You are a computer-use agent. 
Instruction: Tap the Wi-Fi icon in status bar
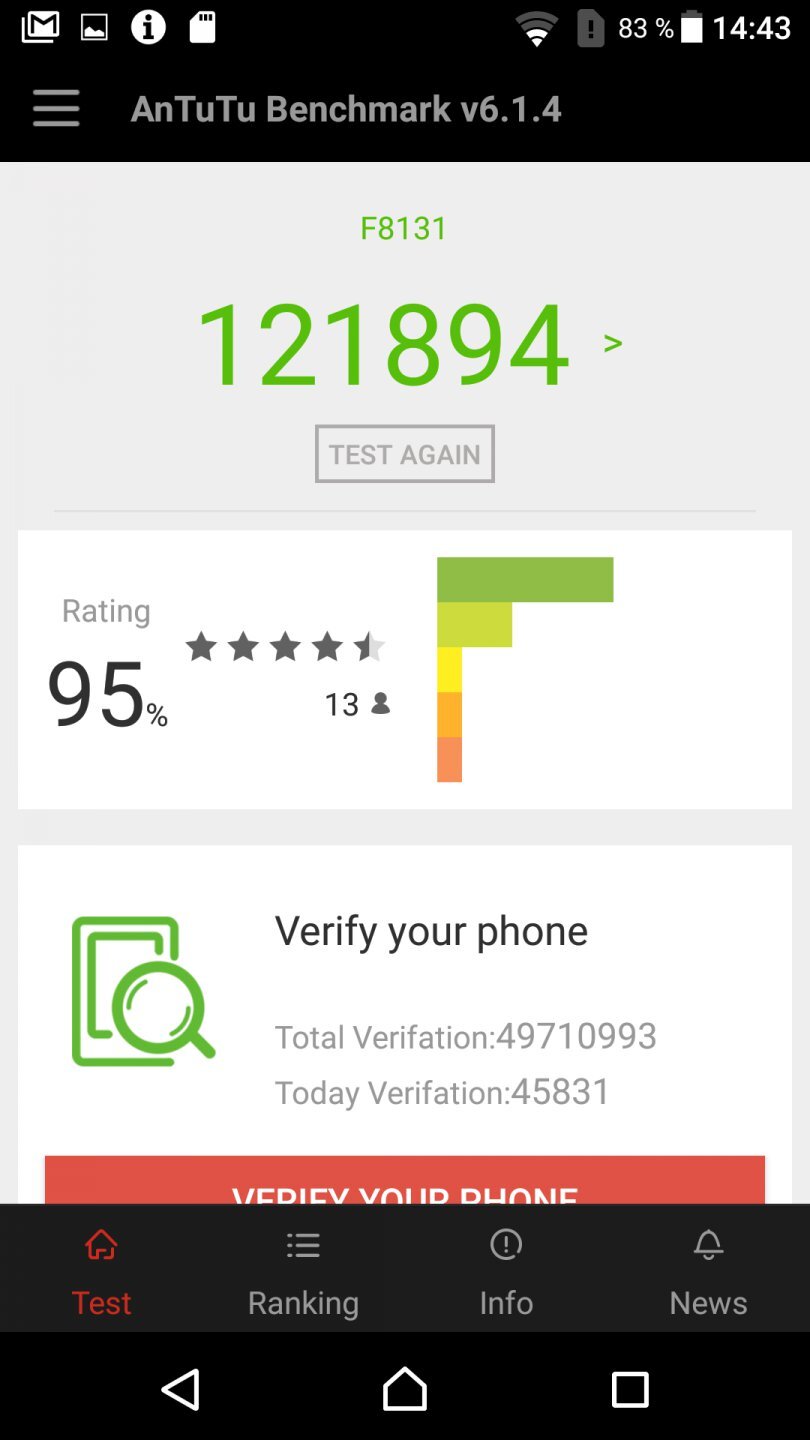[x=537, y=27]
